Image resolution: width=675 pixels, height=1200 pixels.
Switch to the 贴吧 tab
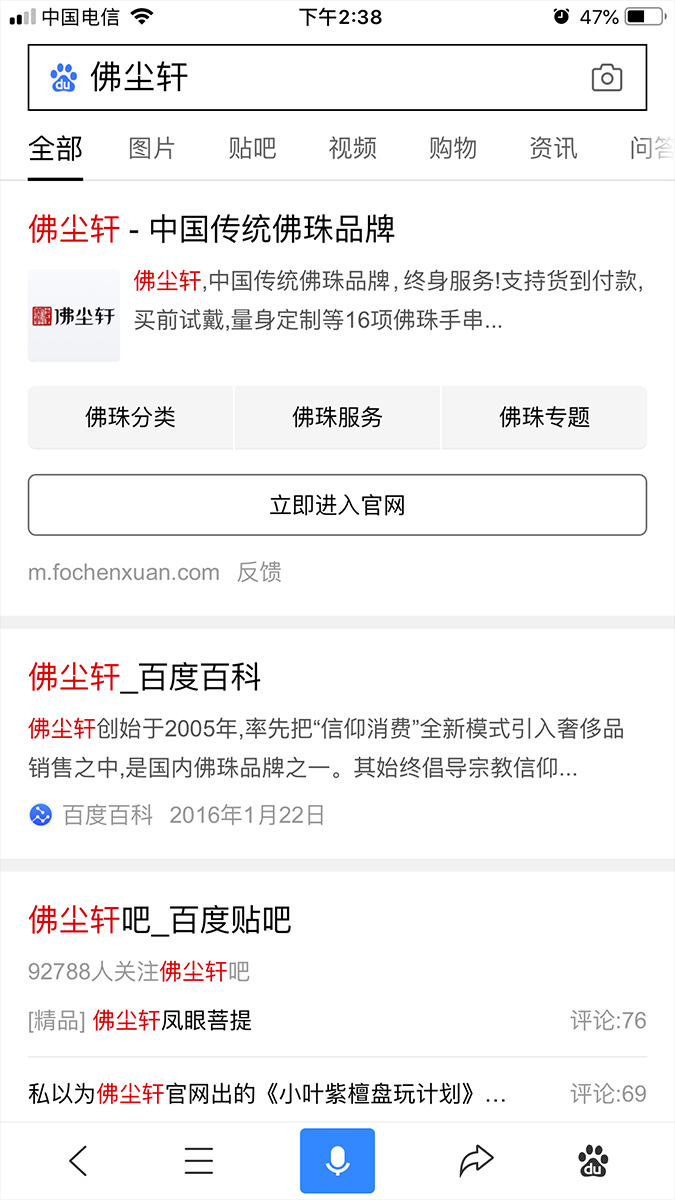point(252,149)
